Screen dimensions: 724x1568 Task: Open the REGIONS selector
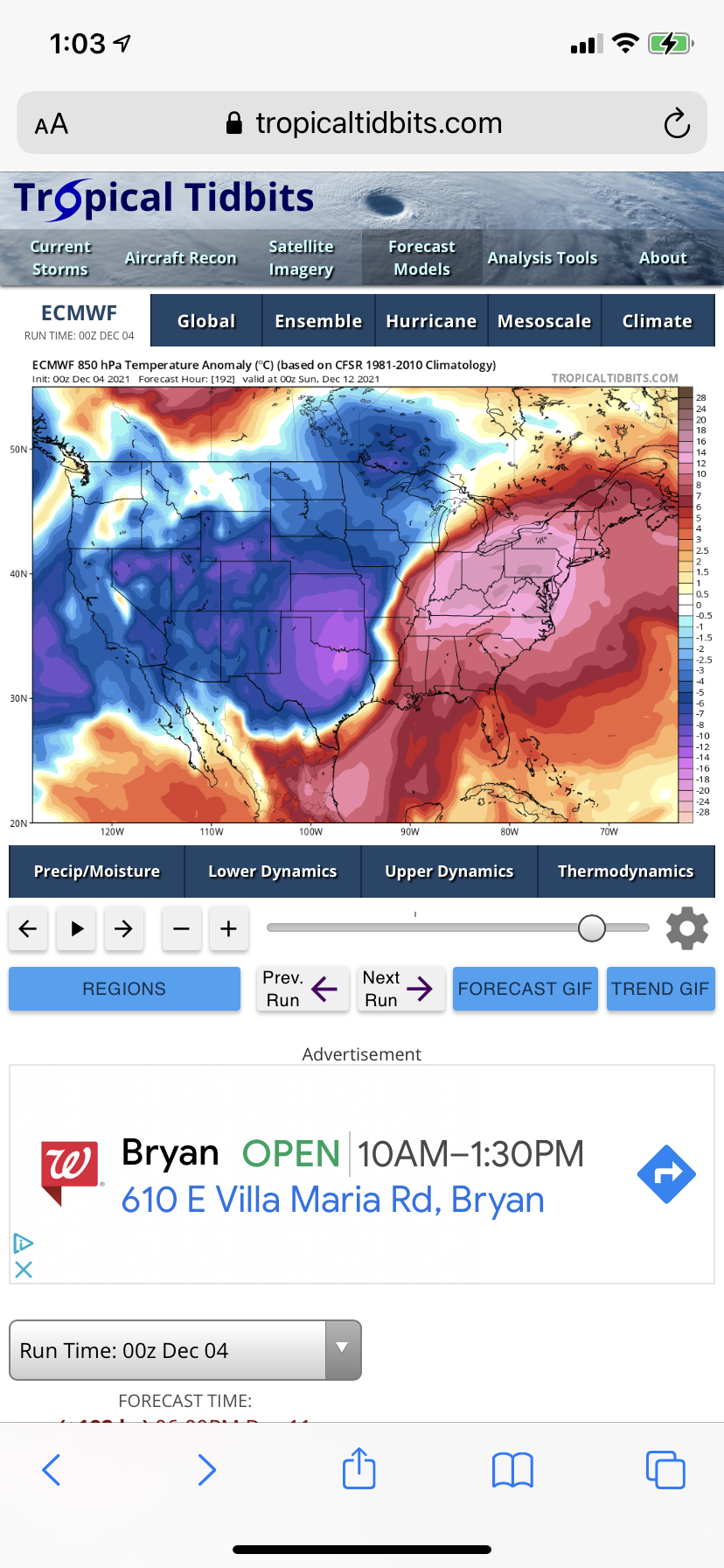(x=124, y=989)
